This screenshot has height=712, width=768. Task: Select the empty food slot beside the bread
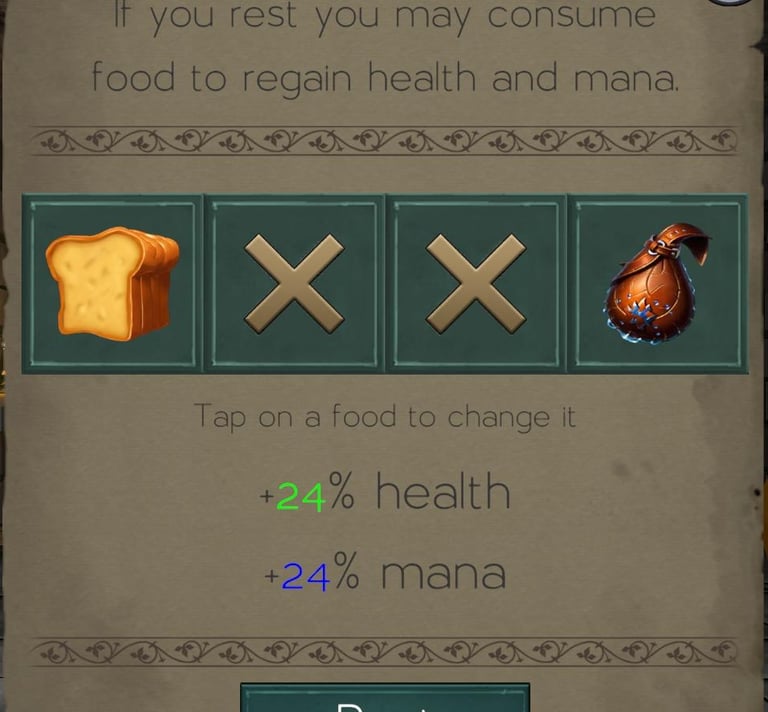coord(294,284)
